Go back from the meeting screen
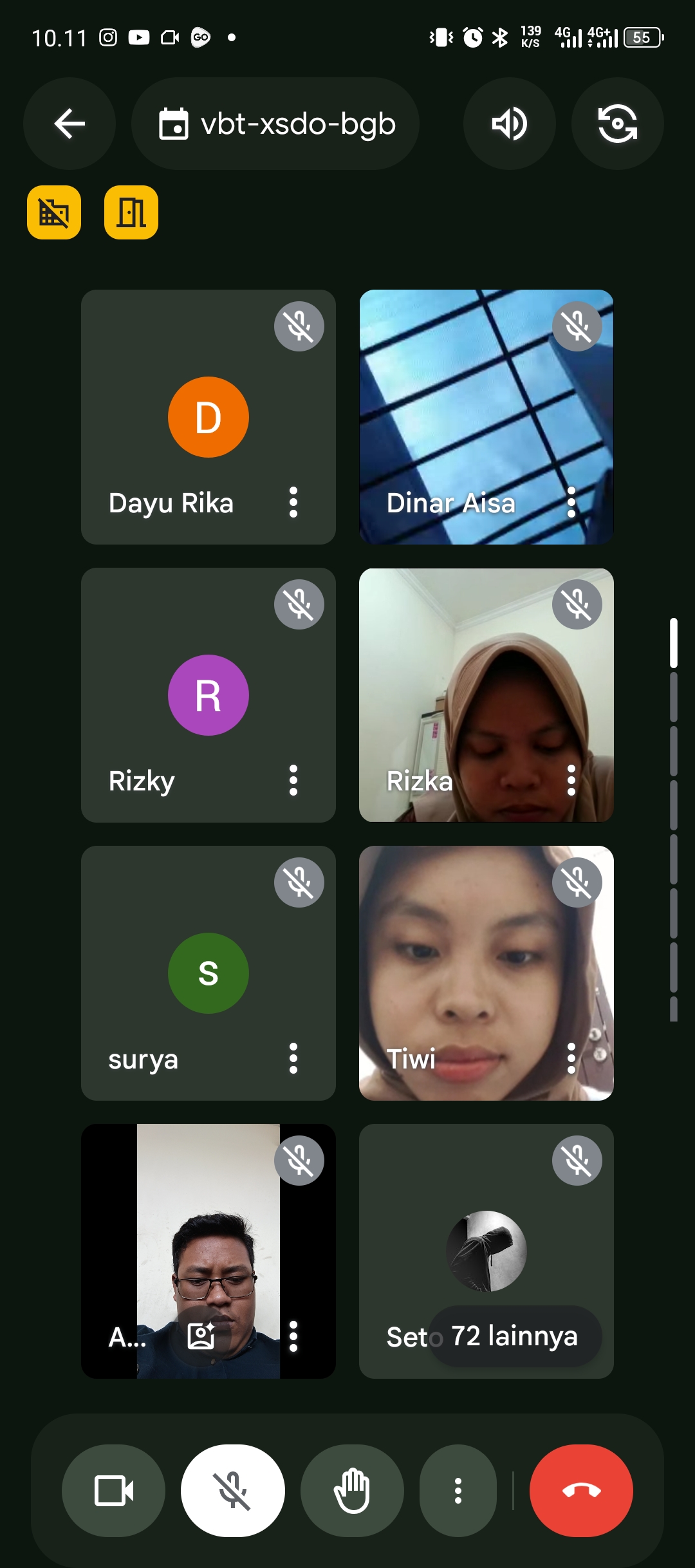695x1568 pixels. coord(69,124)
